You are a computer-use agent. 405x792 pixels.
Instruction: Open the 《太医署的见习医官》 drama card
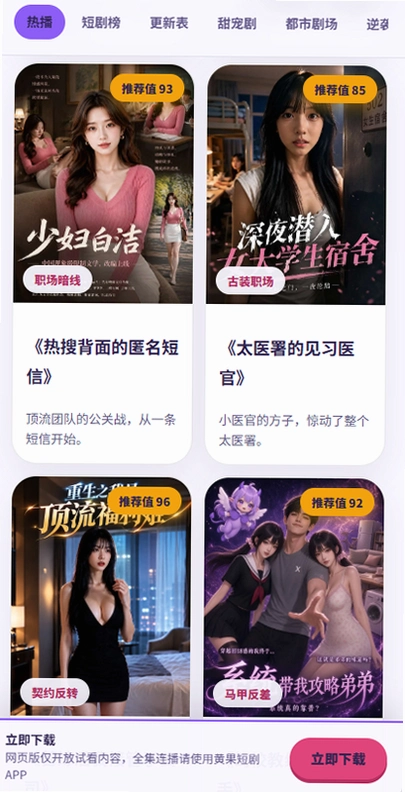pos(295,264)
